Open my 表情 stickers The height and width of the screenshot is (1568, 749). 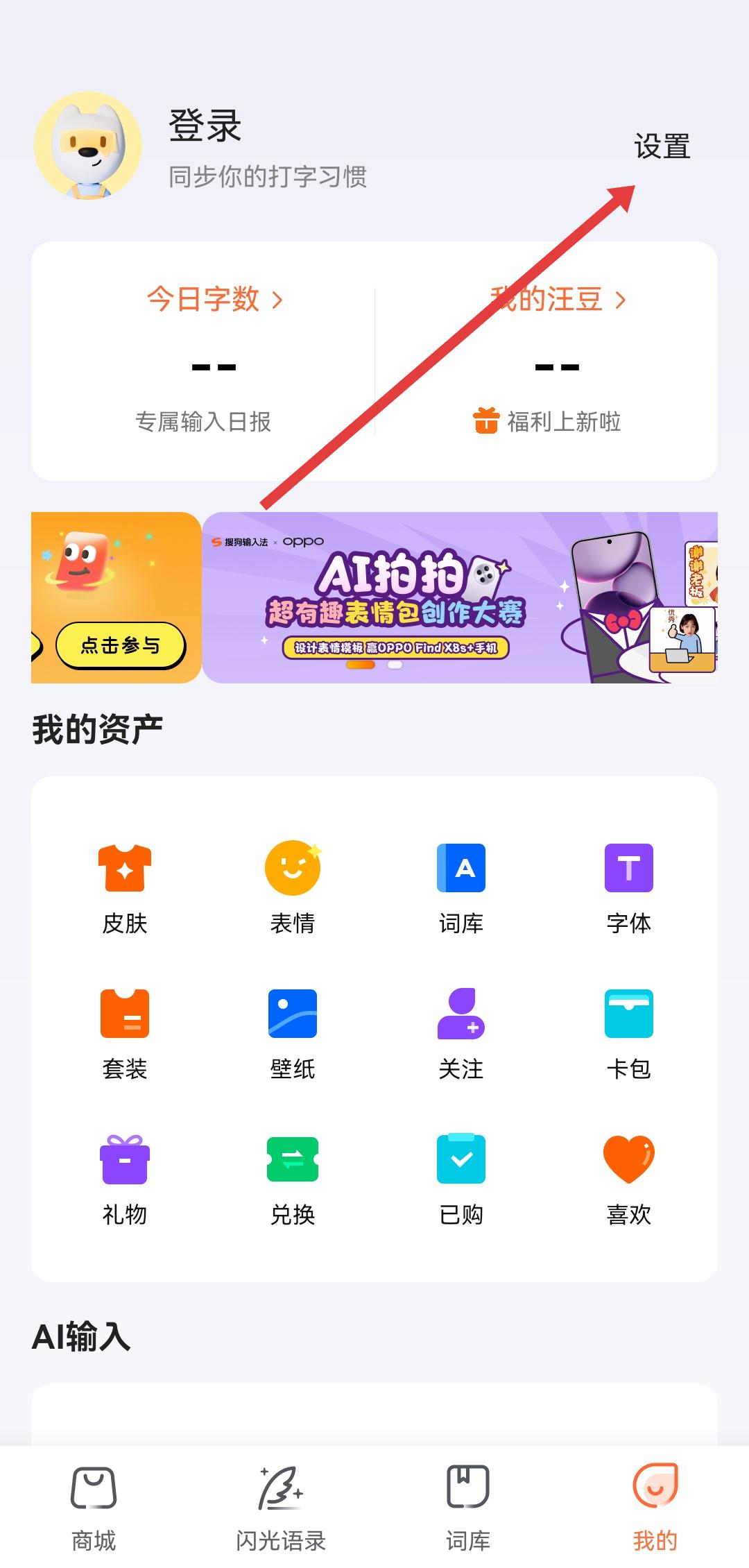click(x=293, y=888)
